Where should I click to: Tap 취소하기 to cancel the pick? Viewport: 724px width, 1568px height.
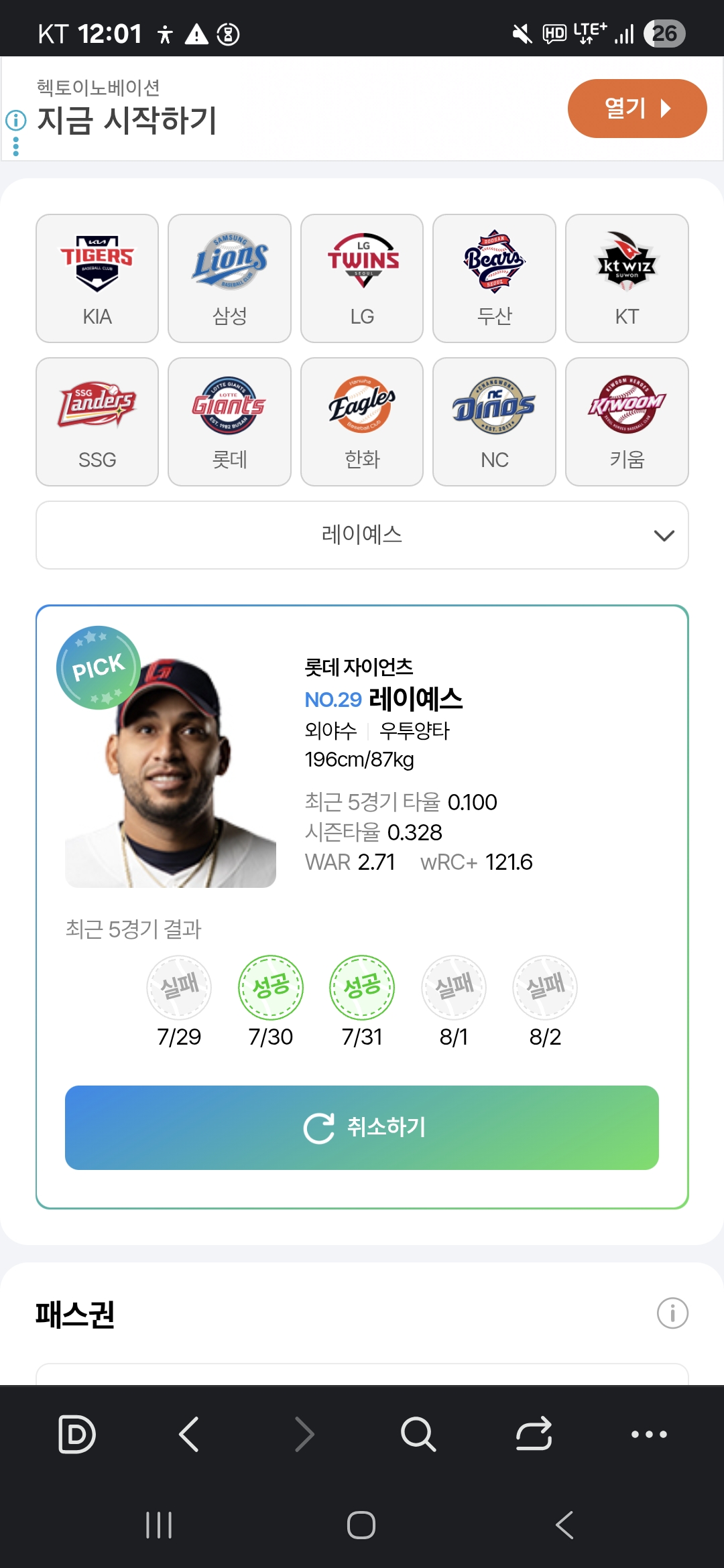tap(362, 1128)
